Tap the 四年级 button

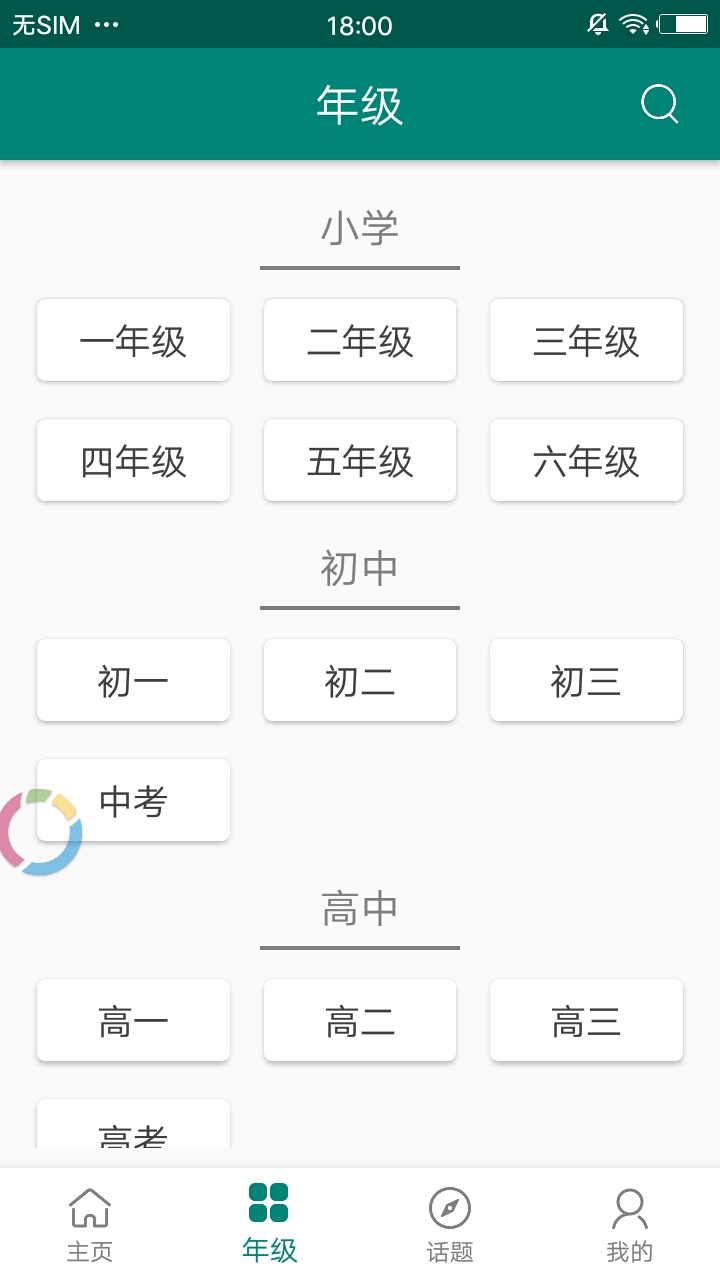(133, 460)
